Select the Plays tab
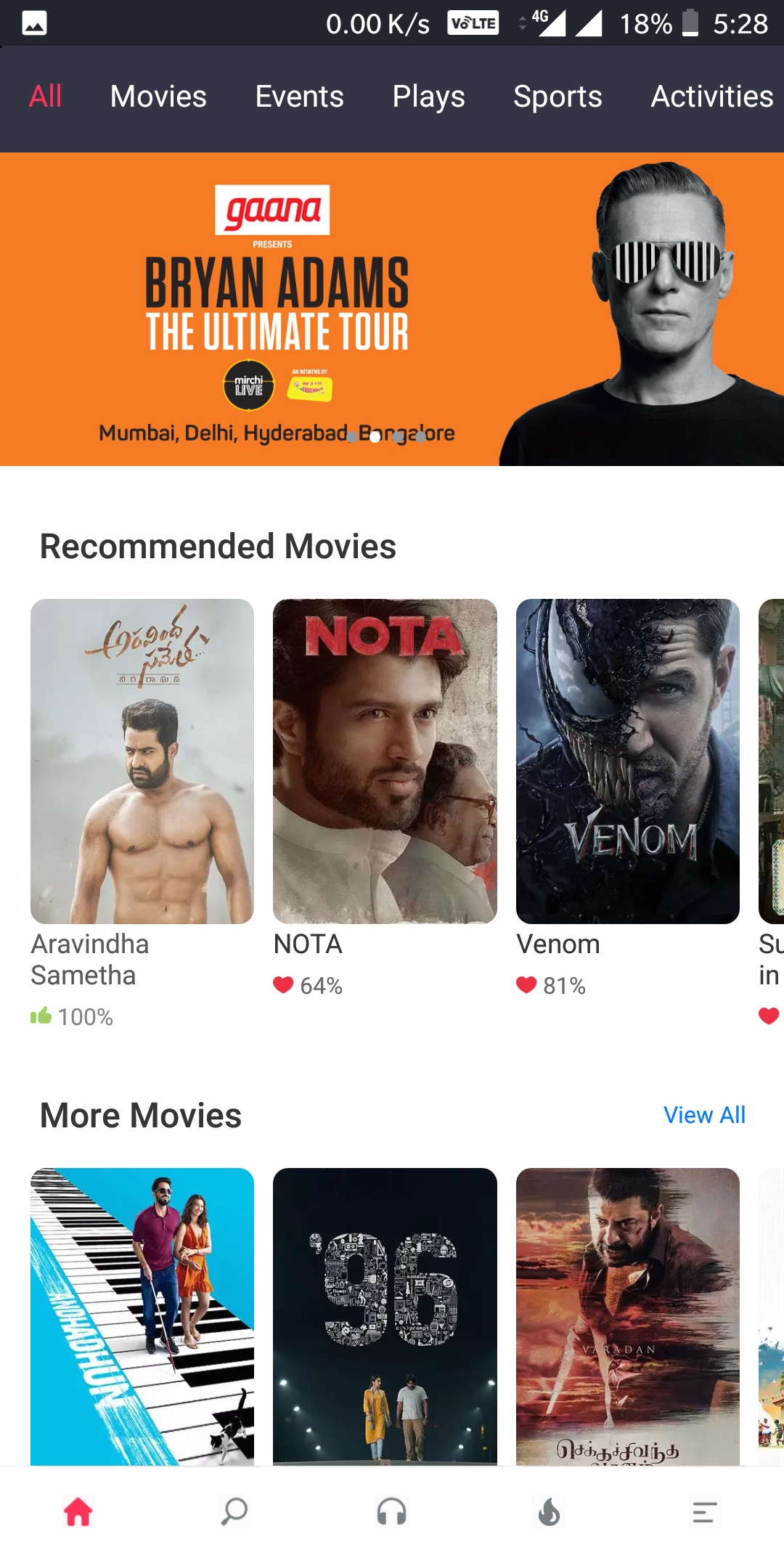The image size is (784, 1568). (428, 97)
